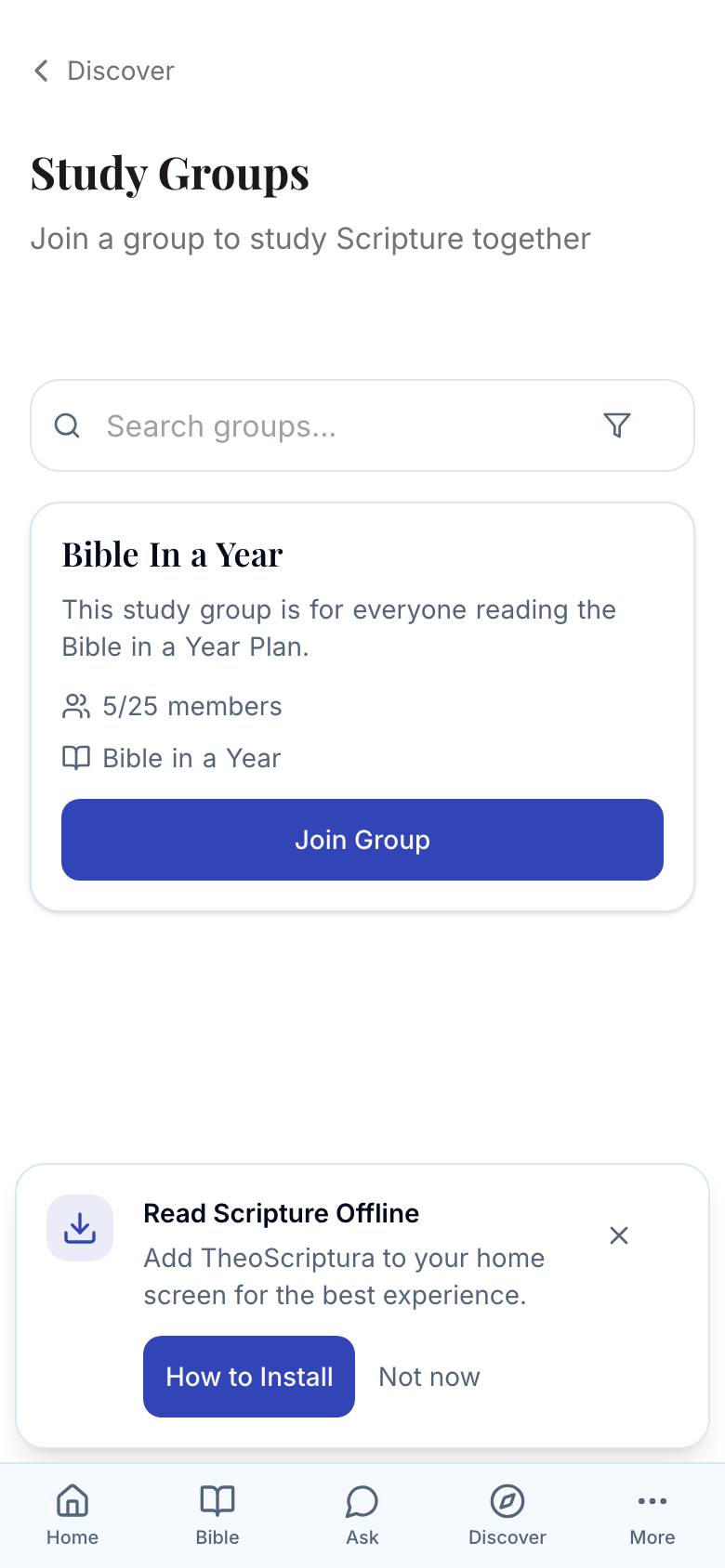Open the Ask chat bubble icon
Screen dimensions: 725x1568
(x=362, y=1501)
